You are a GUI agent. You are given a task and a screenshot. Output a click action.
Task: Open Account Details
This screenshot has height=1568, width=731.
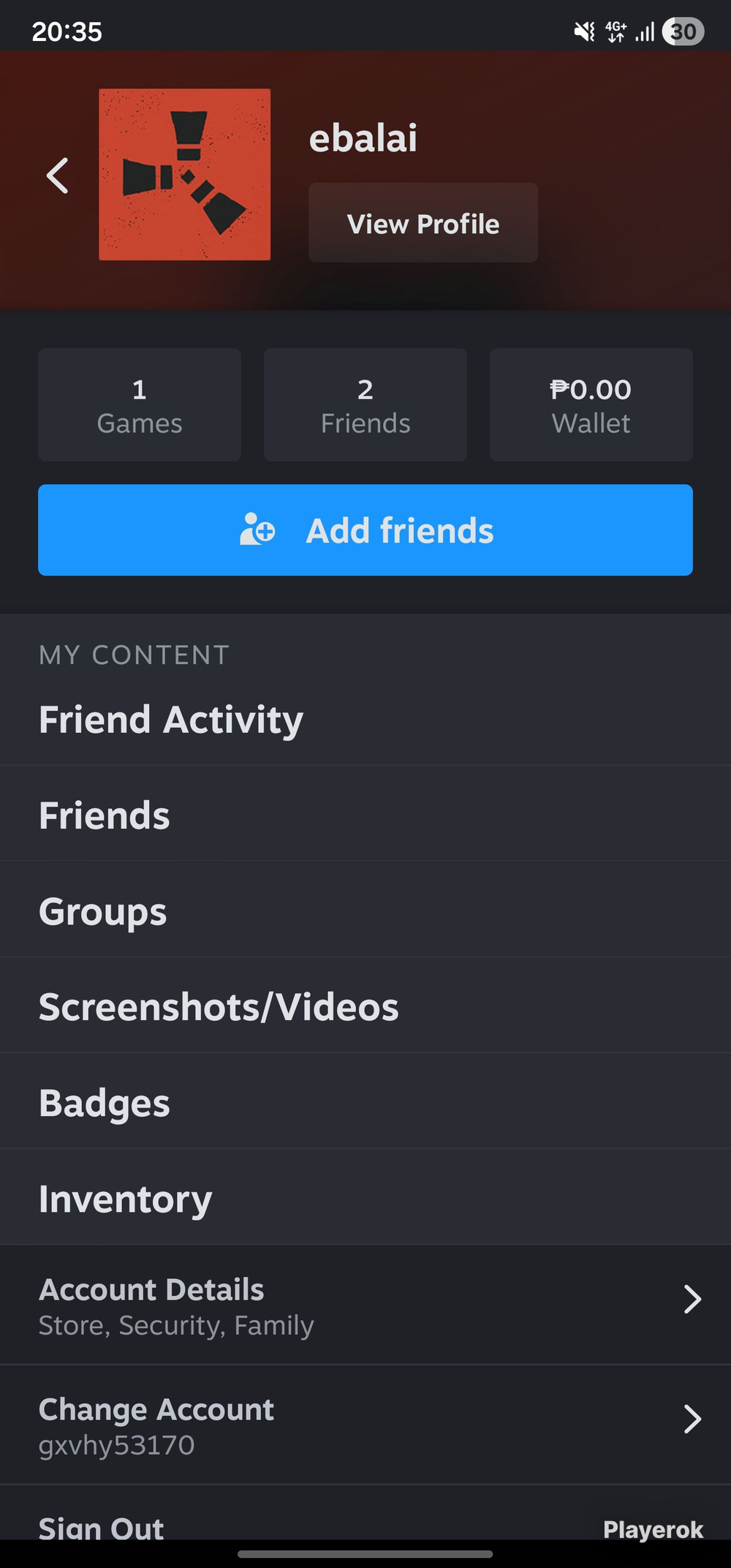[365, 1305]
